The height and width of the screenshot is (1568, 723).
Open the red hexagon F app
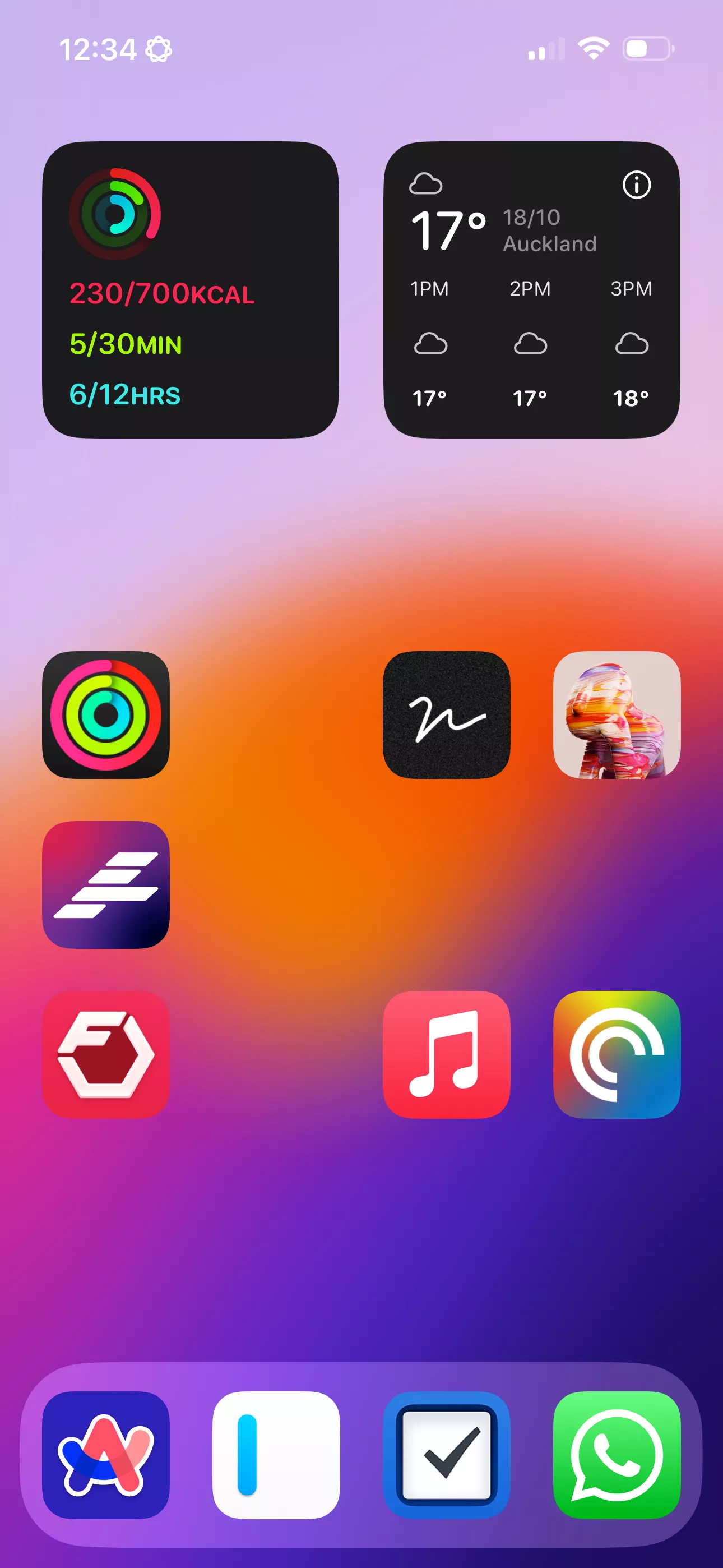click(x=106, y=1054)
